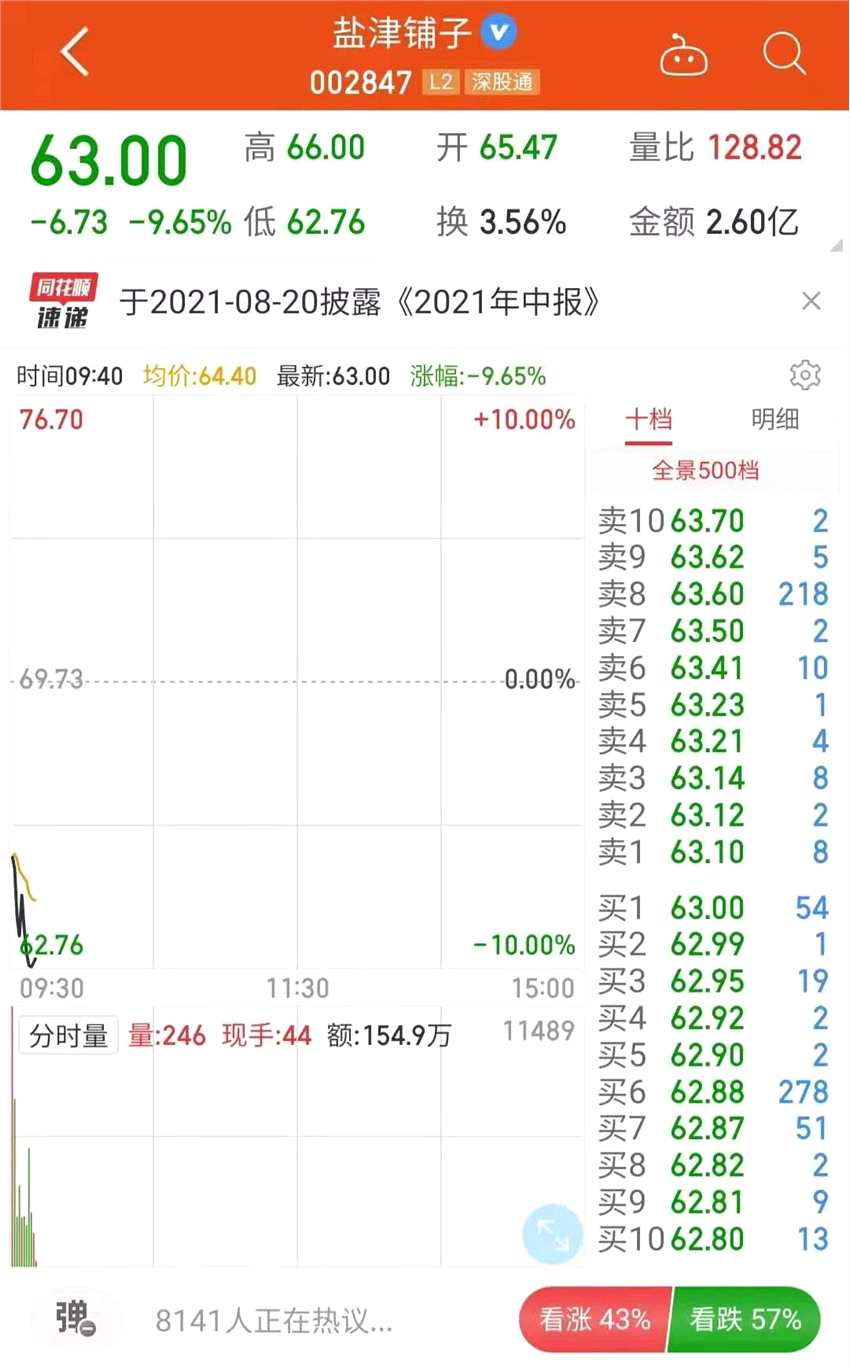Open the 8141人正在热议 discussion field
The width and height of the screenshot is (850, 1368).
coord(275,1321)
